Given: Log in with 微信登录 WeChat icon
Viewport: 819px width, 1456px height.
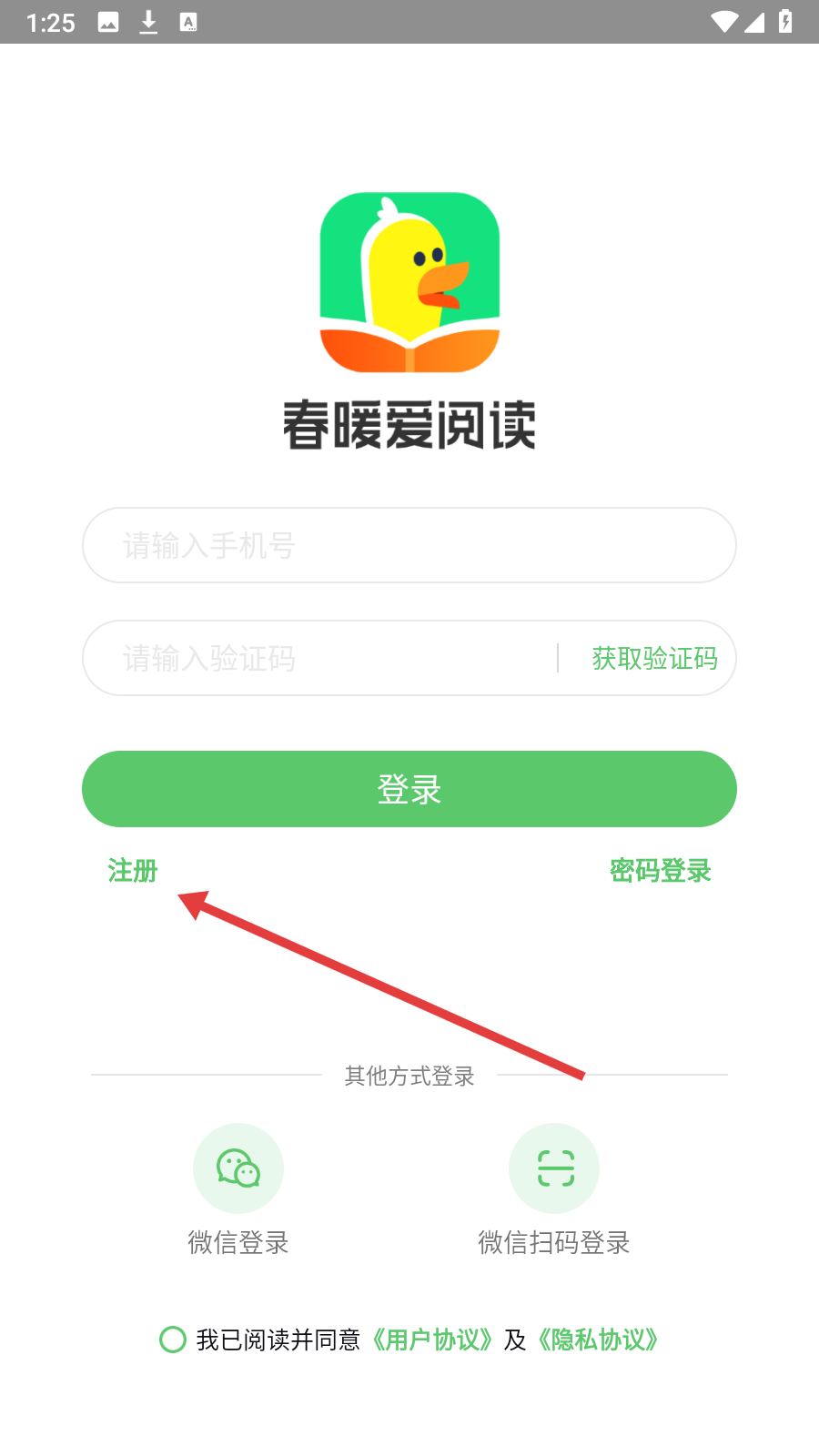Looking at the screenshot, I should tap(238, 1168).
